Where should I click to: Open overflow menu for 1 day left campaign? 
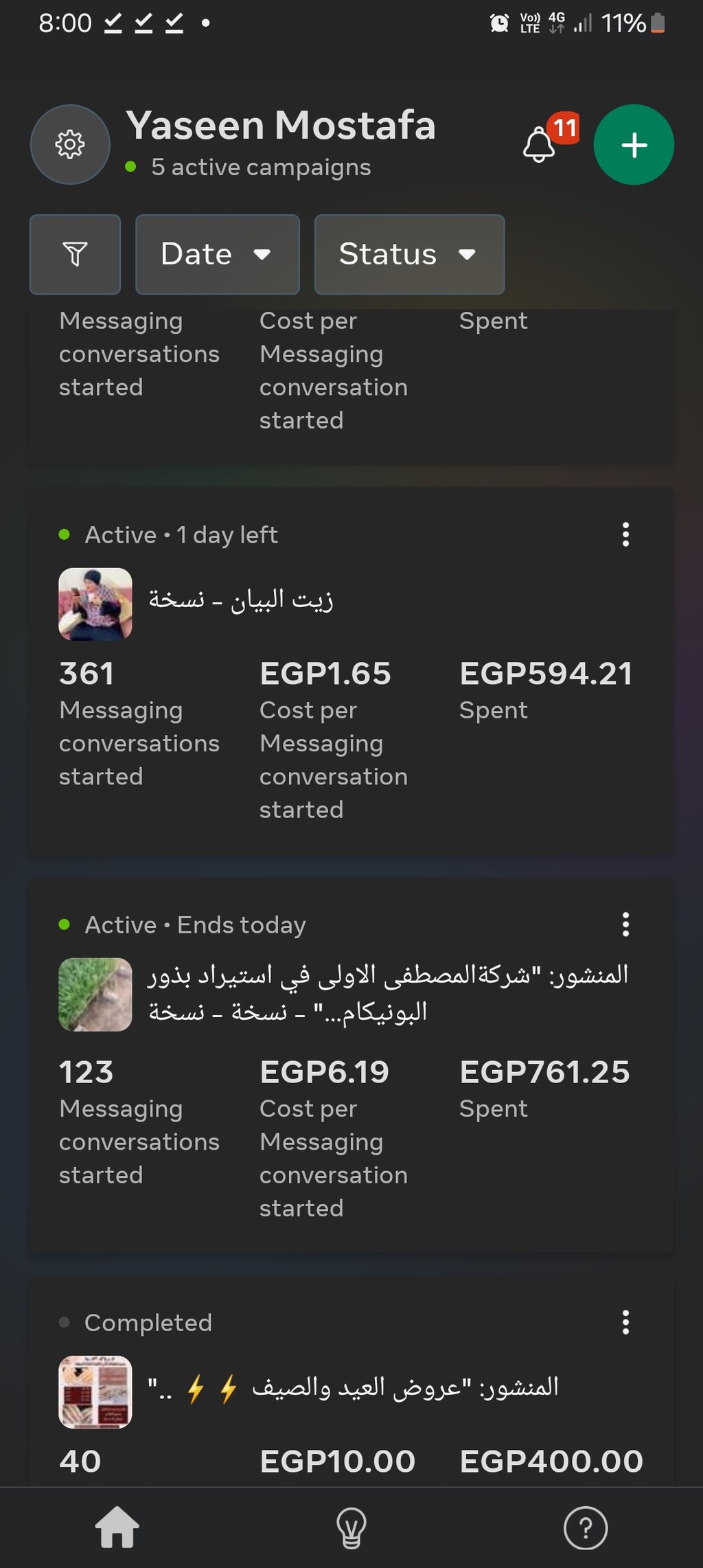pos(625,534)
